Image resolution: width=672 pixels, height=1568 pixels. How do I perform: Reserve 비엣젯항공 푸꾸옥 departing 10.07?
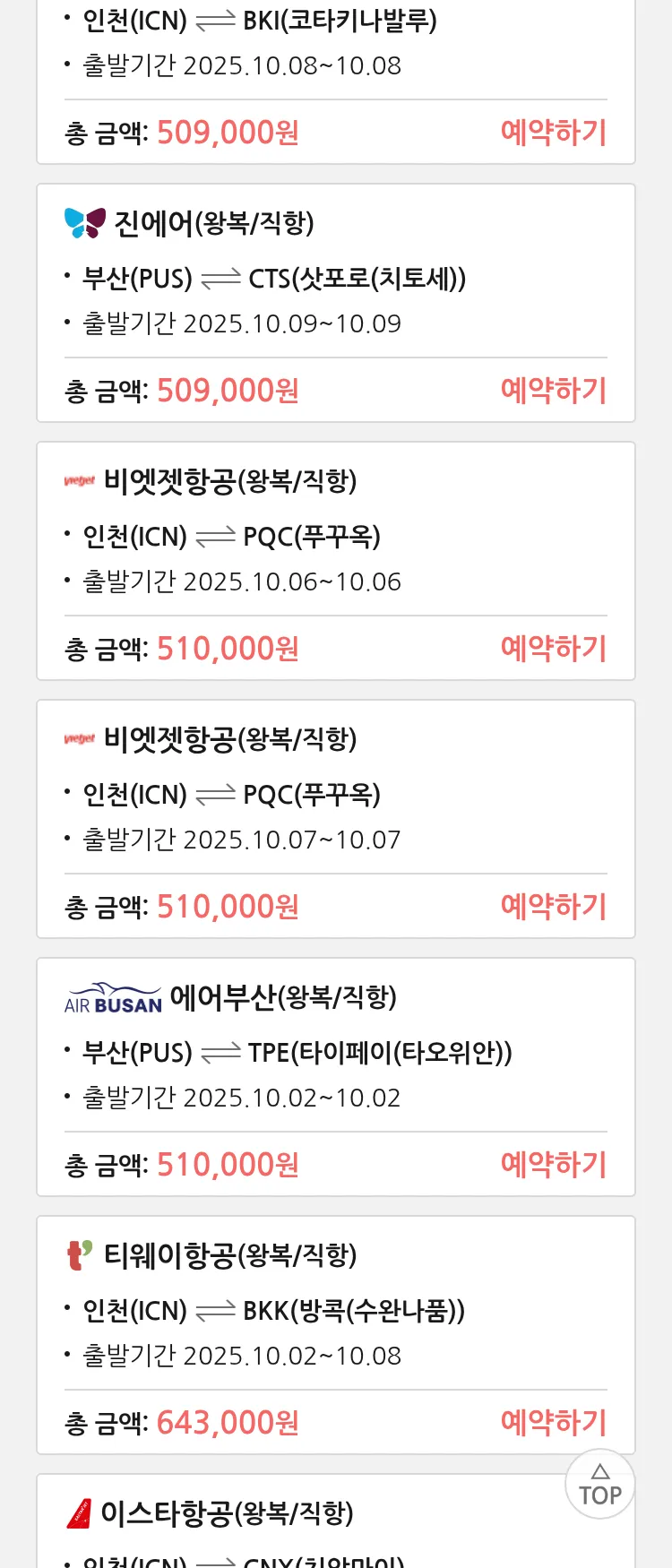point(553,907)
